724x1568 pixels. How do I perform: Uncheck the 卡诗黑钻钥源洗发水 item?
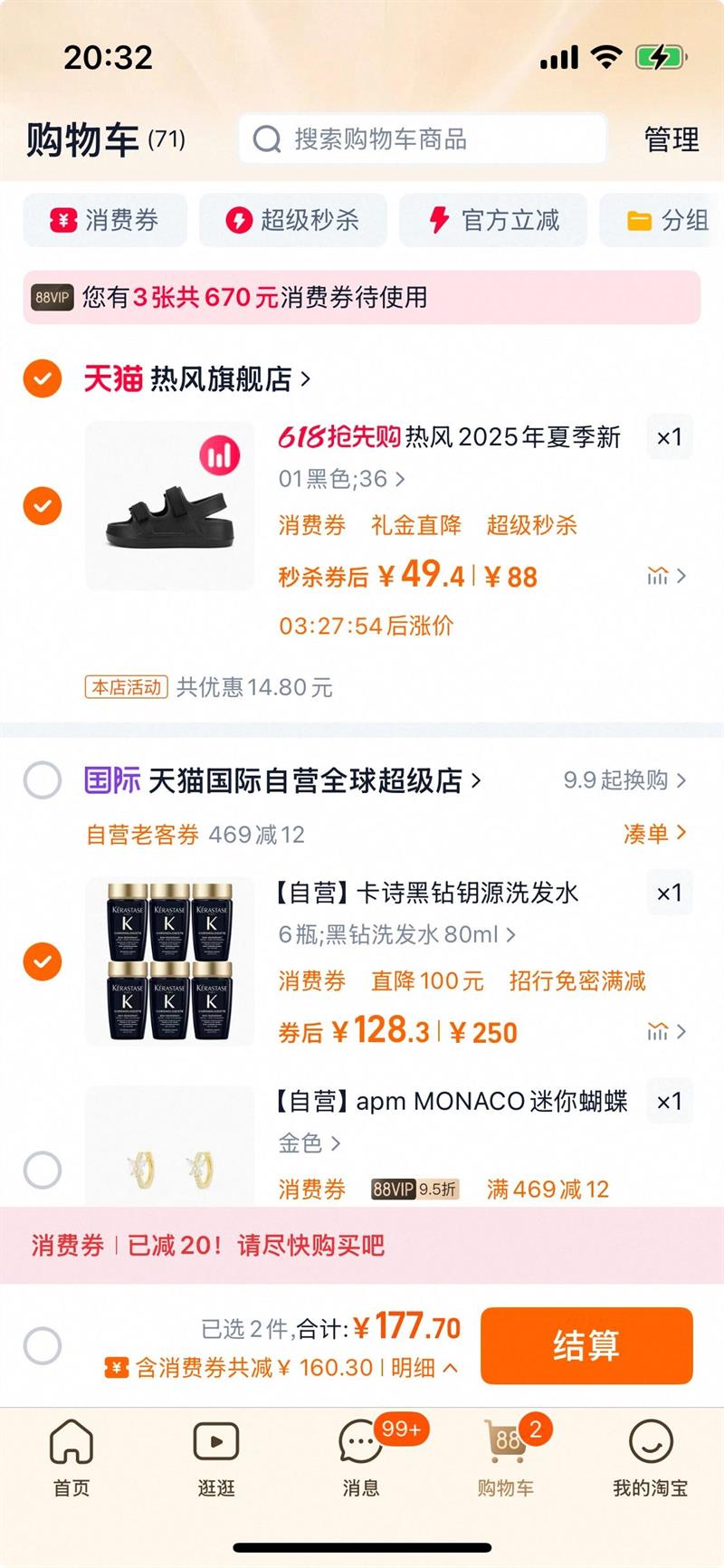43,961
